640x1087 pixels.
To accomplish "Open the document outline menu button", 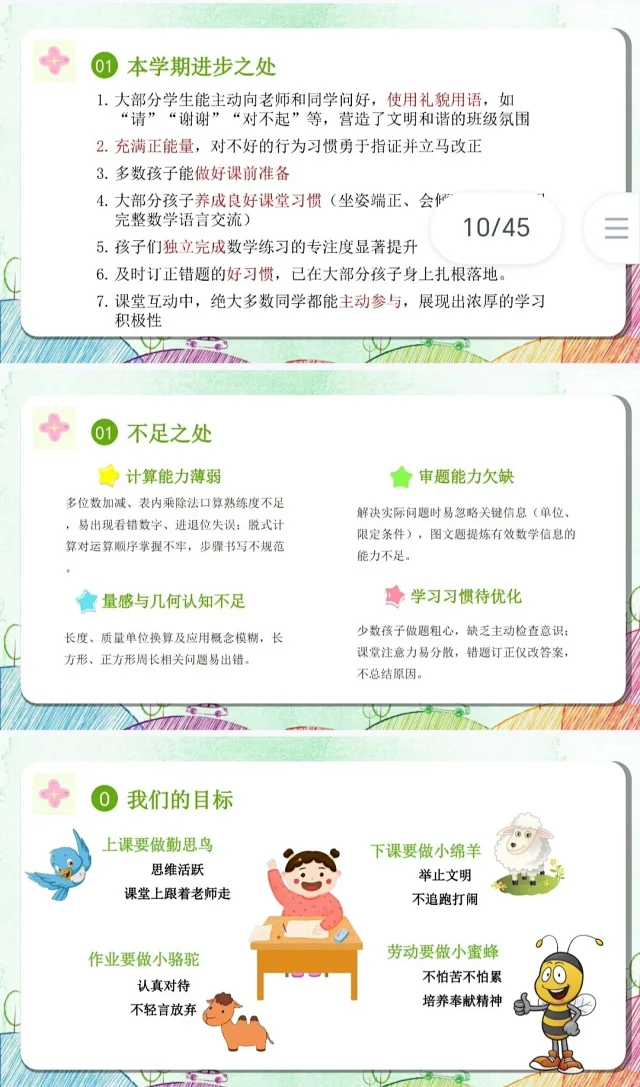I will (616, 227).
